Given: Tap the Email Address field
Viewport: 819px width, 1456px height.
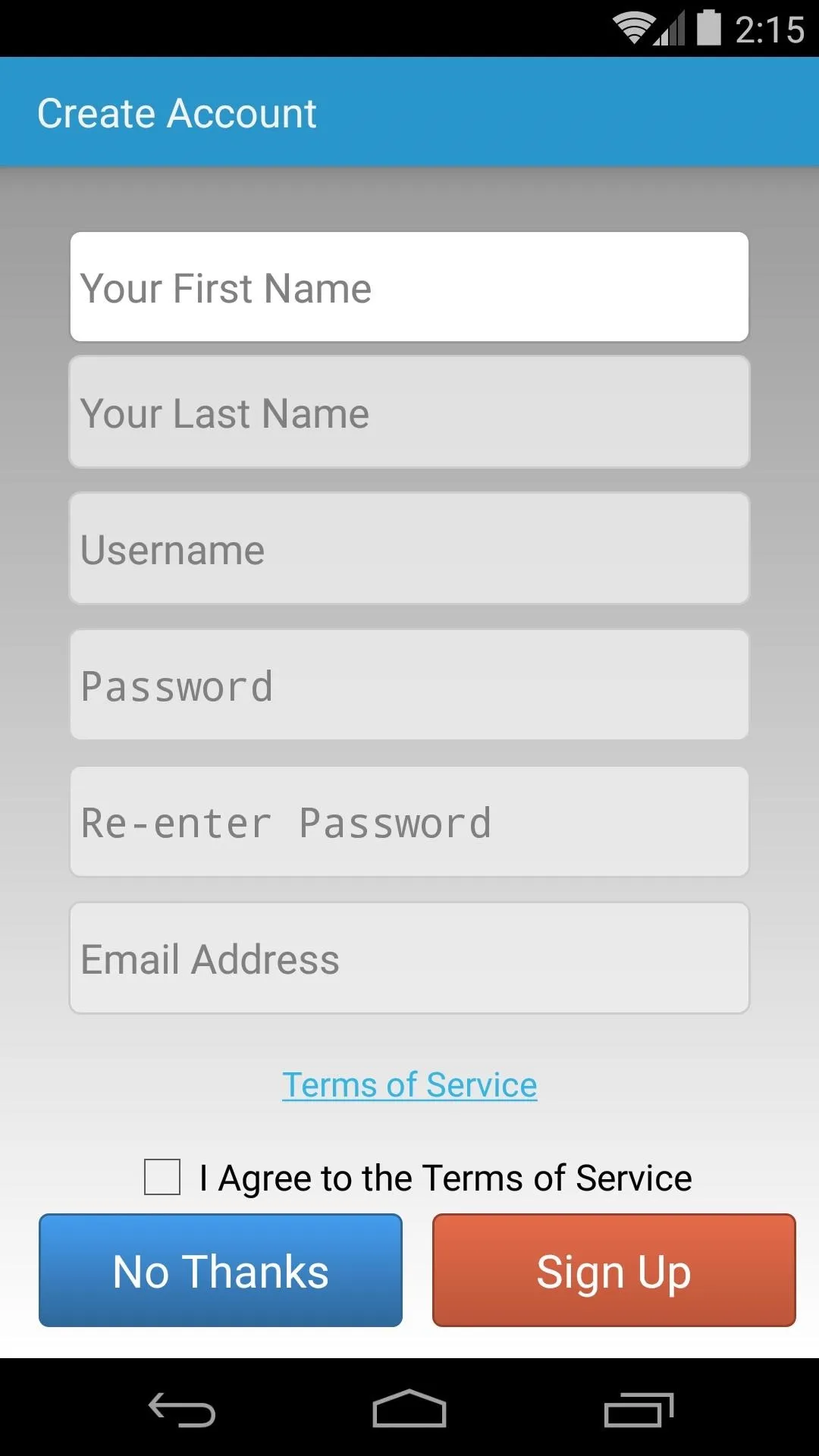Looking at the screenshot, I should 409,958.
